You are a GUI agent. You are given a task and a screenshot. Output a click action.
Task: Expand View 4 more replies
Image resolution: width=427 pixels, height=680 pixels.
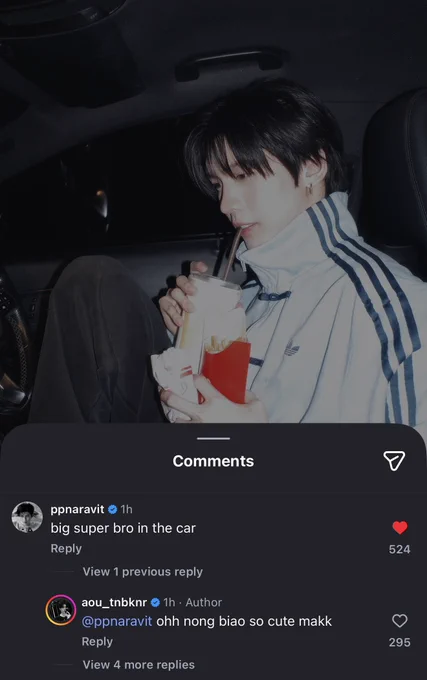(x=139, y=665)
